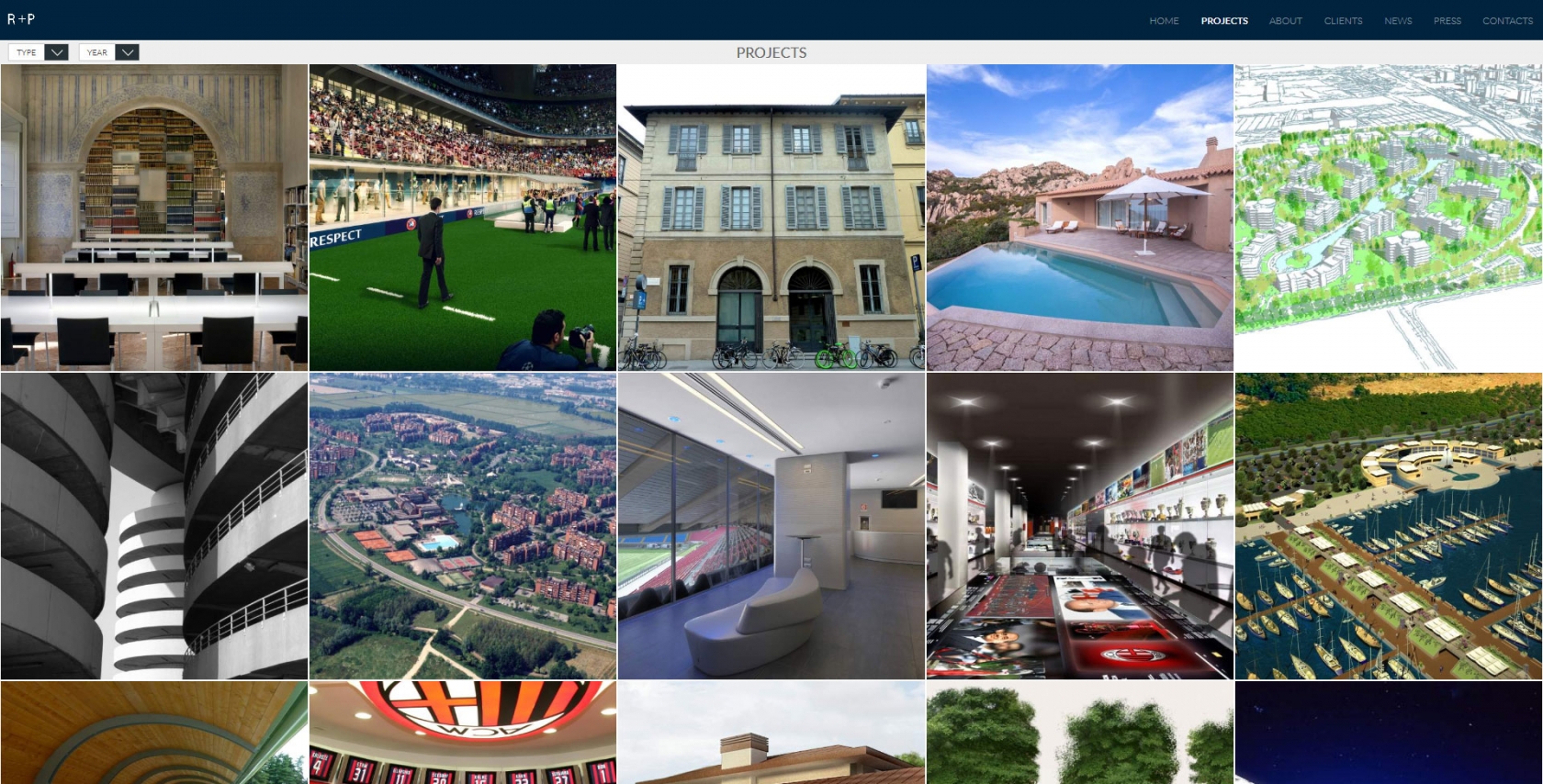Open the aerial residential district project

pos(463,526)
